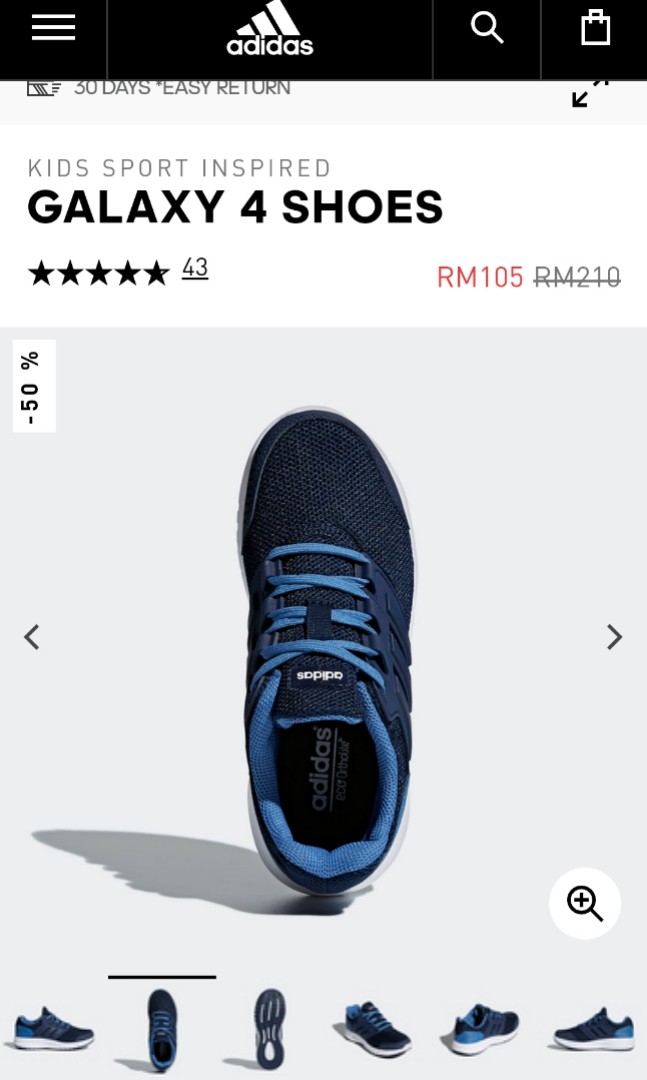Image resolution: width=647 pixels, height=1080 pixels.
Task: Go to the adidas home page logo
Action: [x=270, y=29]
